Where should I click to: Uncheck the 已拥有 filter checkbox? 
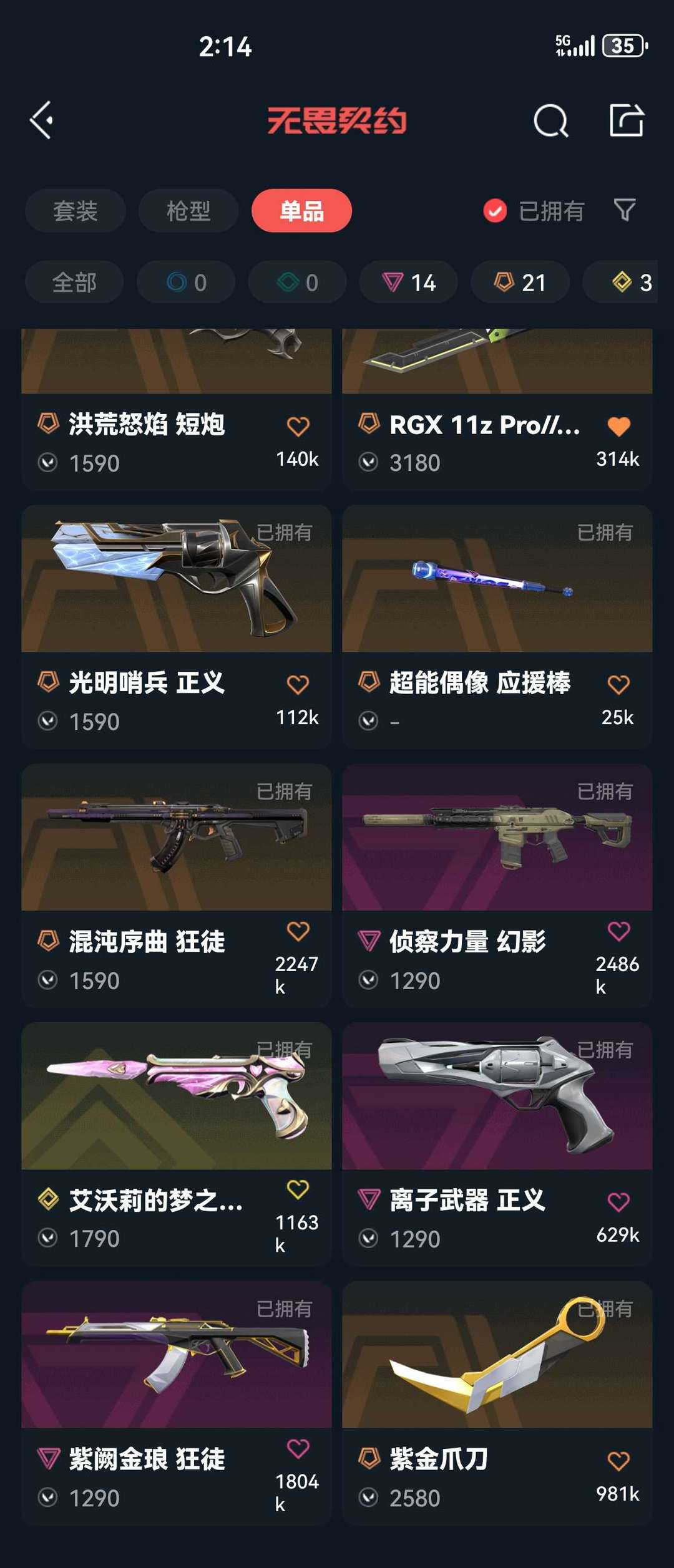495,211
